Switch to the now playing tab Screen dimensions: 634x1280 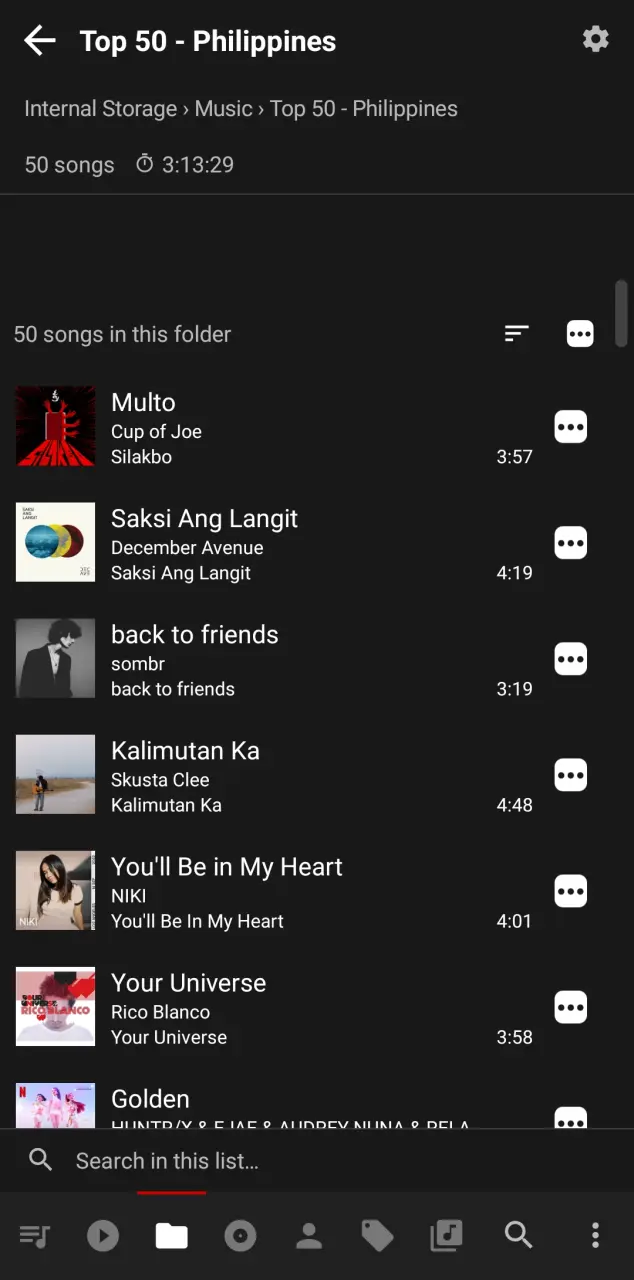103,1237
